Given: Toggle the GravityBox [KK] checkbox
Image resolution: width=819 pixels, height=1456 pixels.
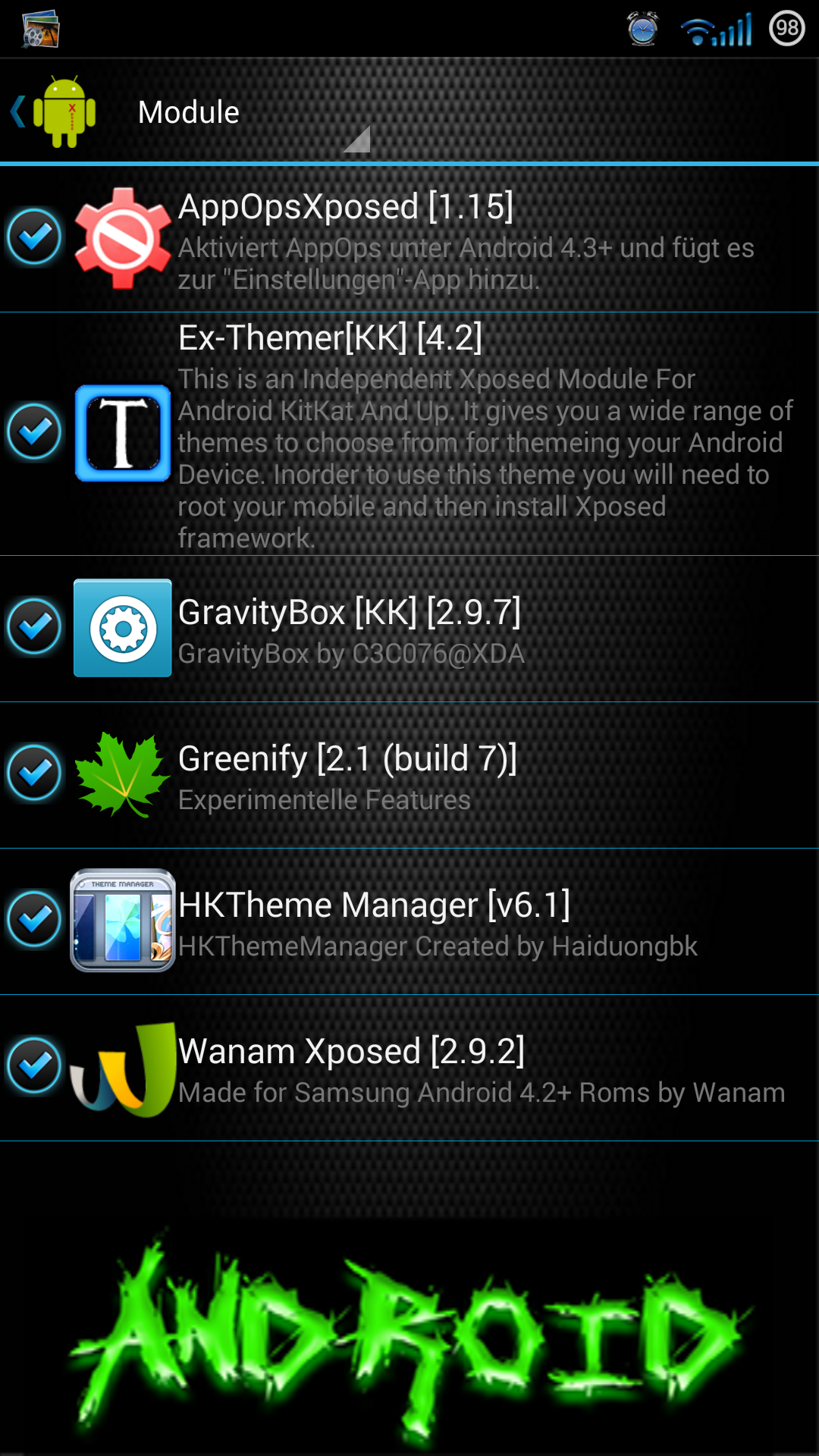Looking at the screenshot, I should (x=34, y=627).
